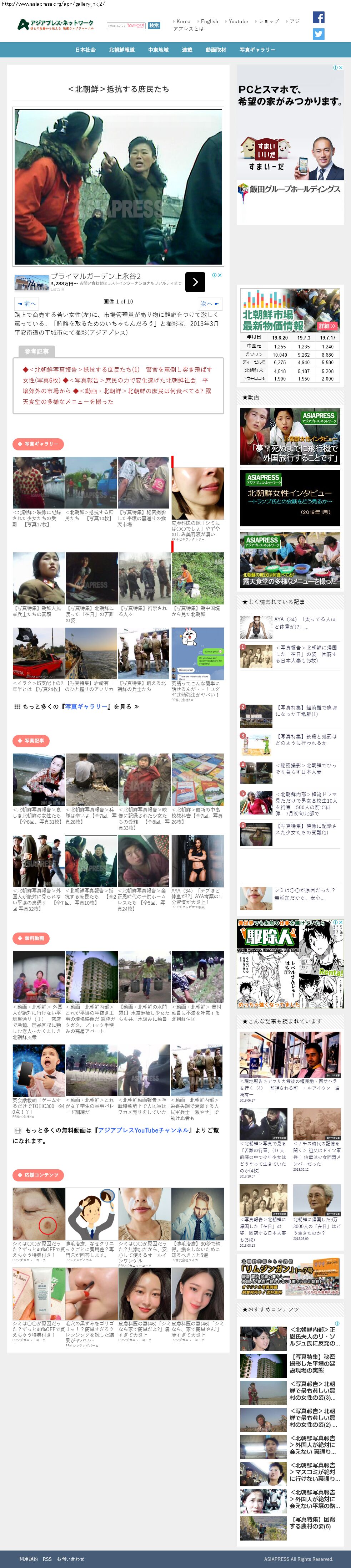Open the English version link

click(209, 21)
